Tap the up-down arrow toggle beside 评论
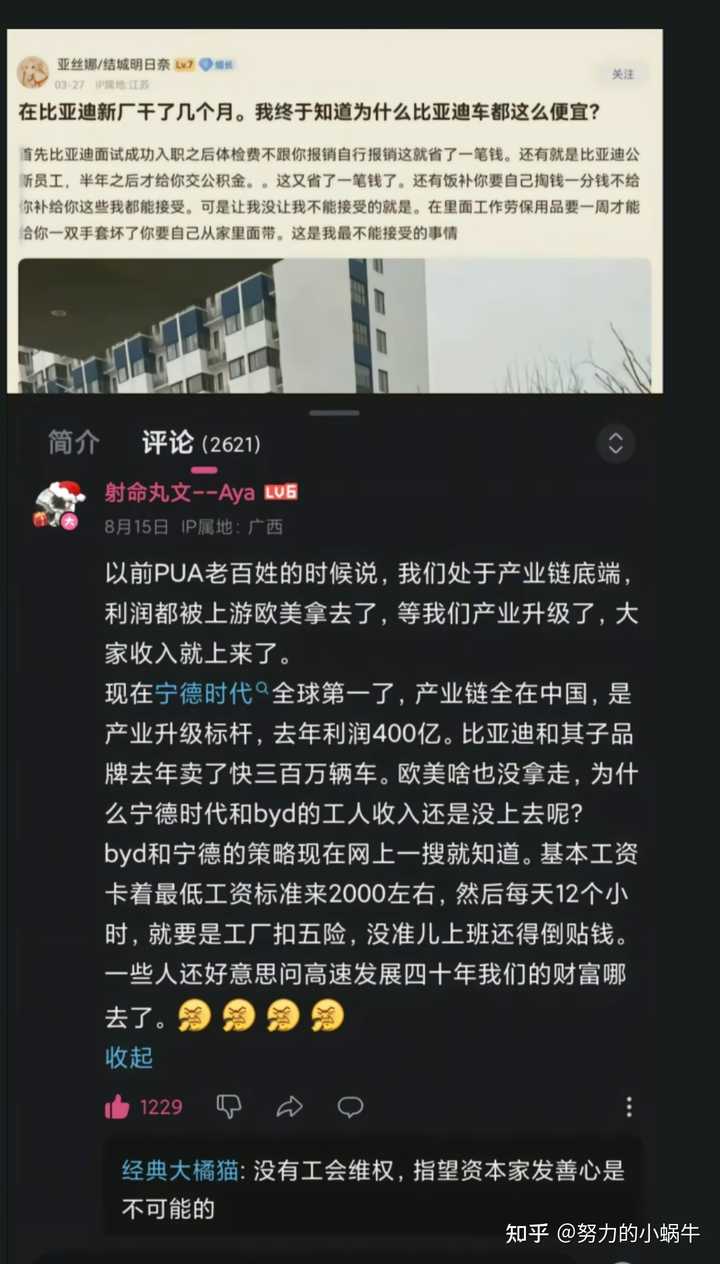Screen dimensions: 720x1264 tap(615, 444)
